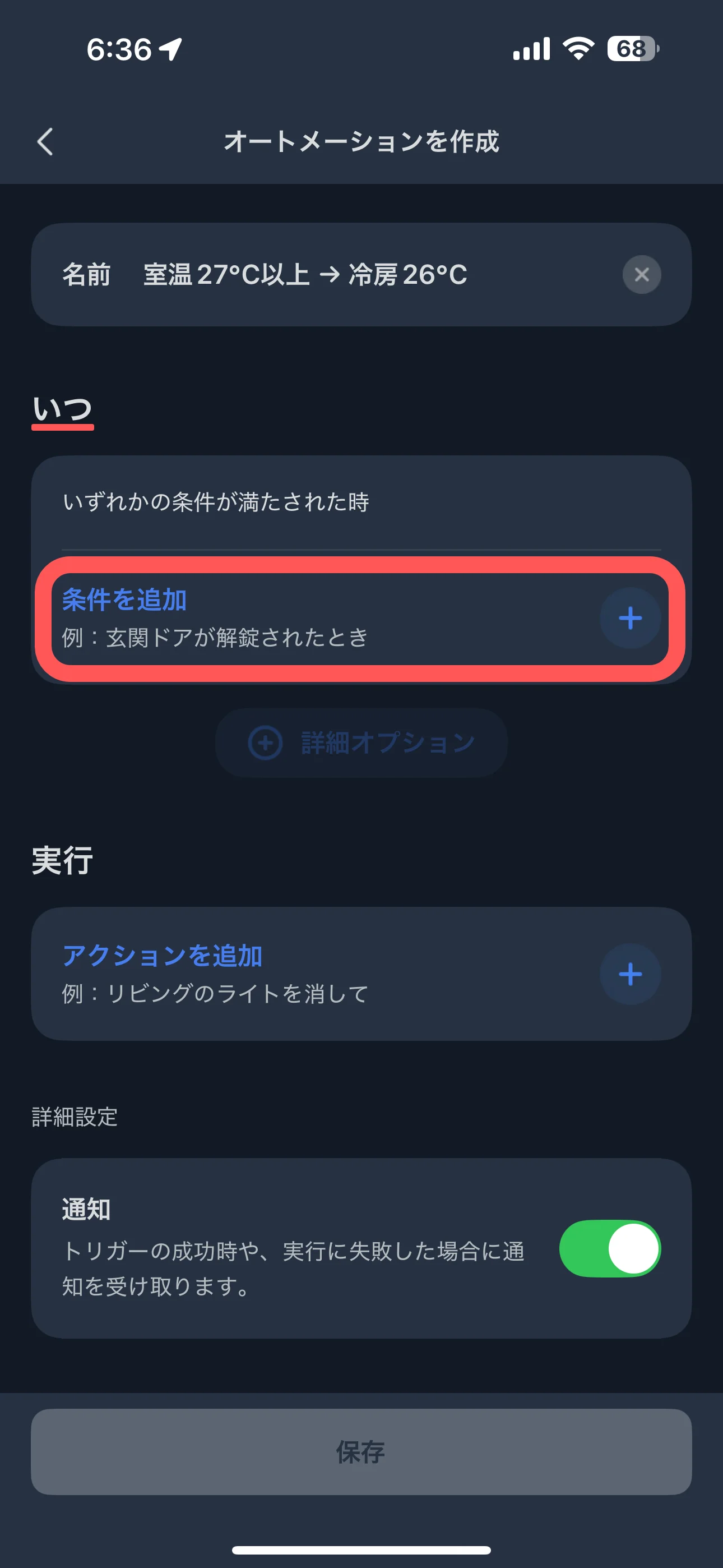The image size is (723, 1568).
Task: Tap the 保存 save button
Action: tap(361, 1452)
